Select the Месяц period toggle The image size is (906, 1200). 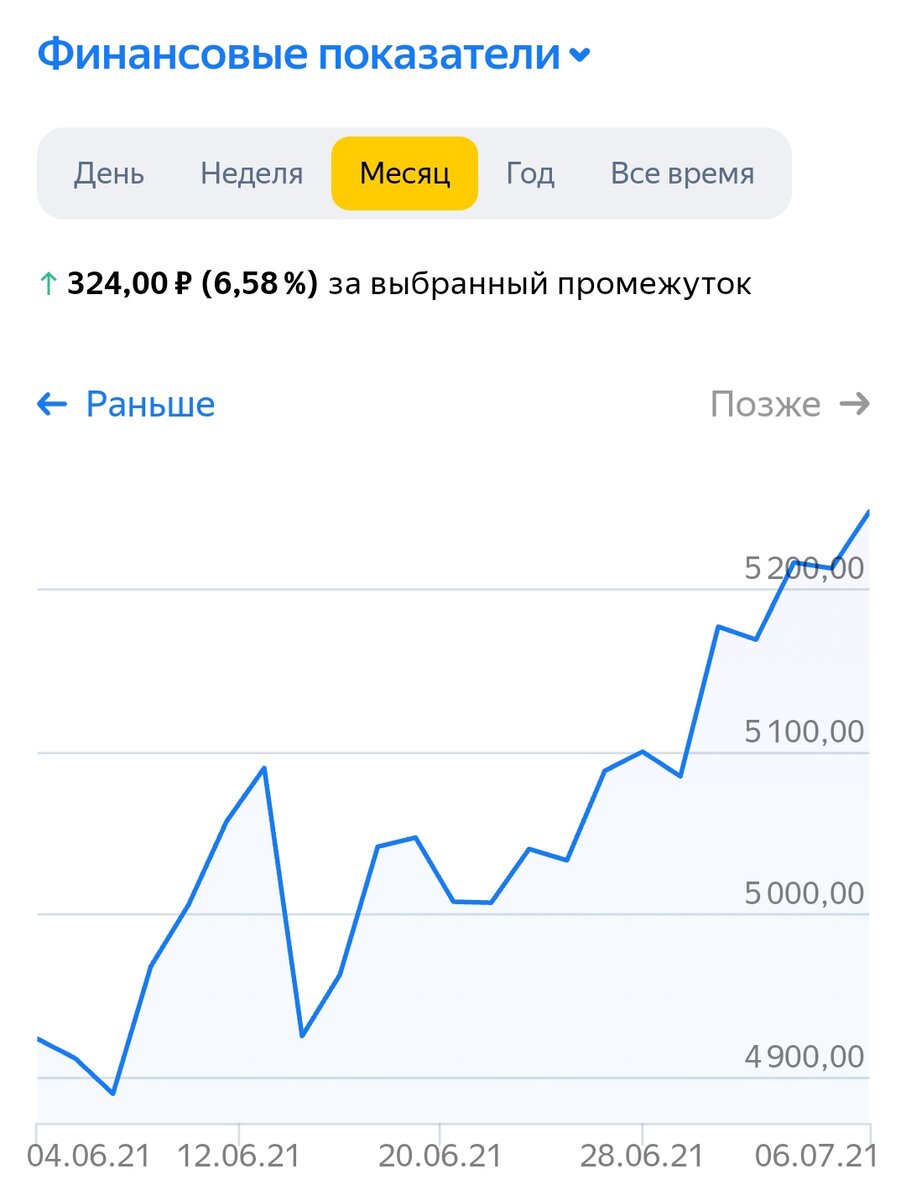click(404, 172)
